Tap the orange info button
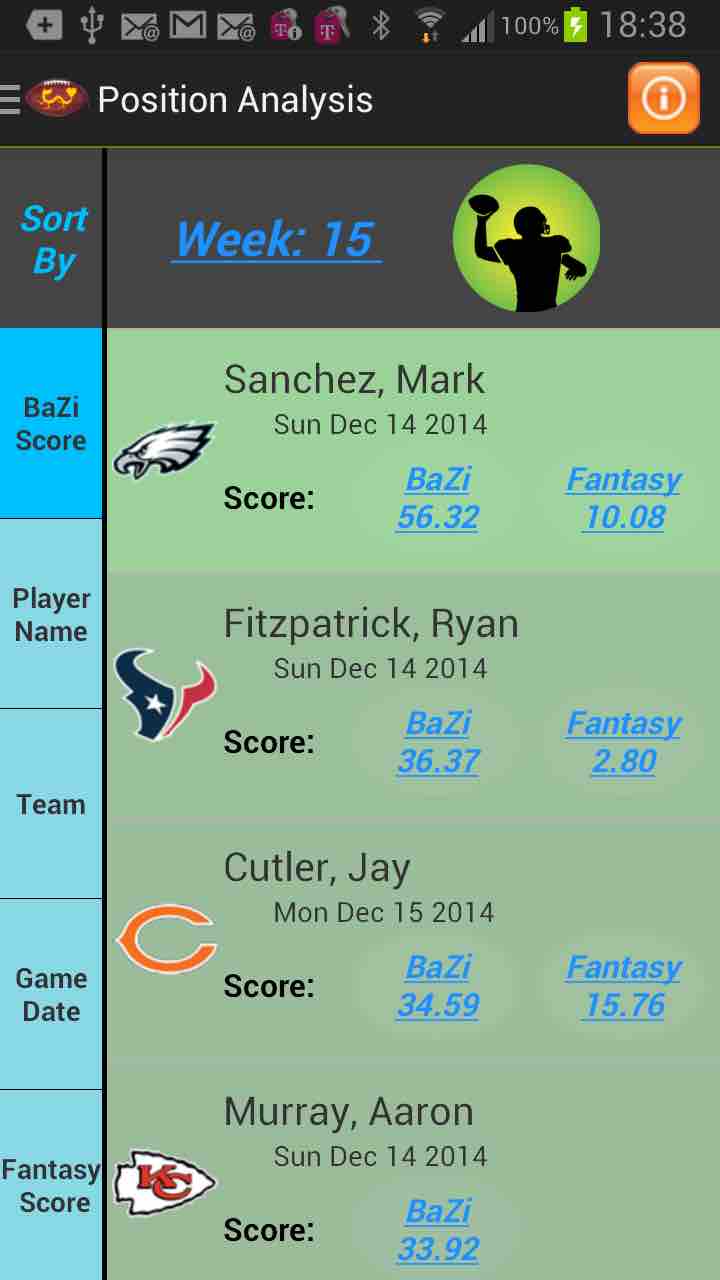The image size is (720, 1280). 663,98
